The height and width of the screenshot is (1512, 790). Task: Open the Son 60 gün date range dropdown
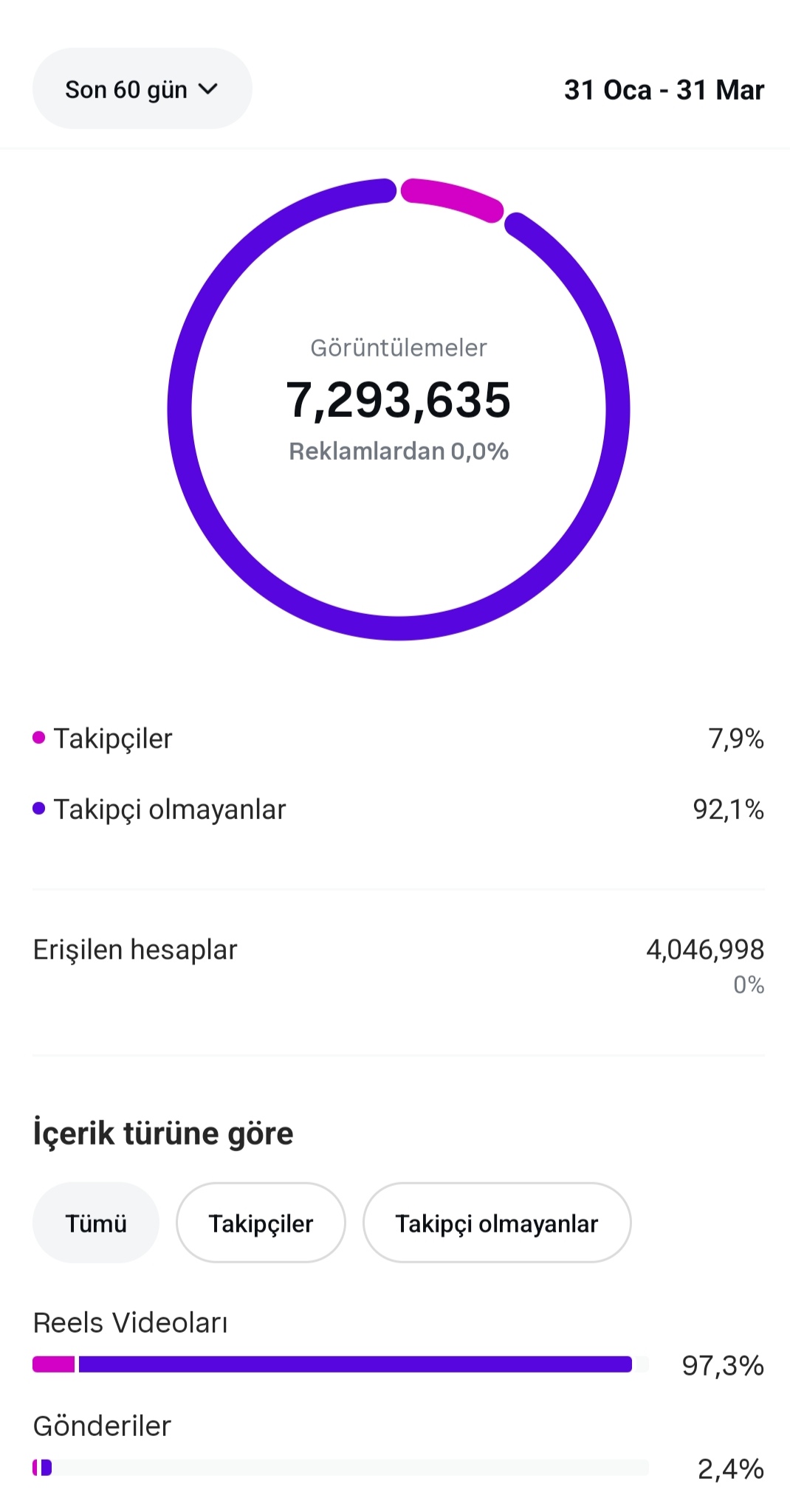(142, 89)
